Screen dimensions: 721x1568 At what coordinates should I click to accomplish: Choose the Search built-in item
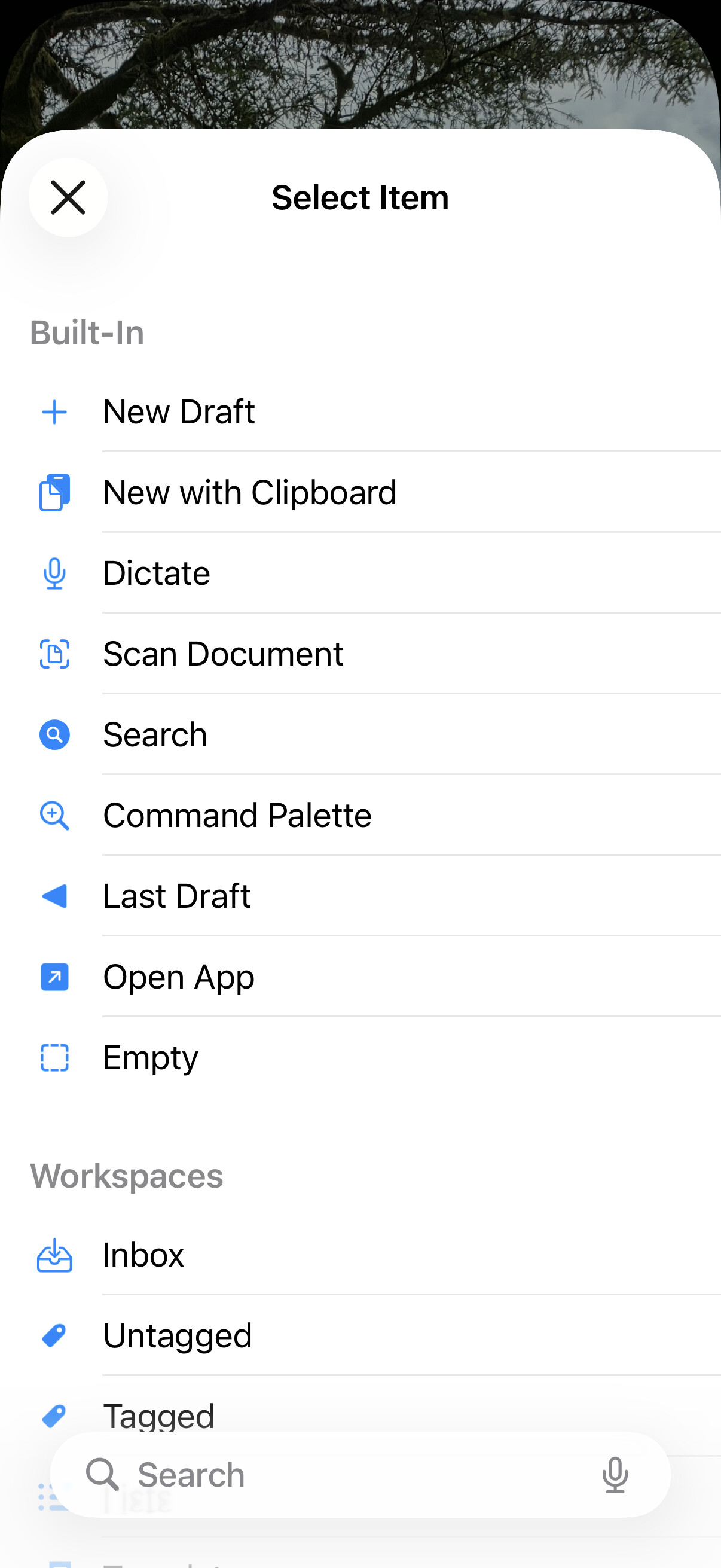coord(155,735)
